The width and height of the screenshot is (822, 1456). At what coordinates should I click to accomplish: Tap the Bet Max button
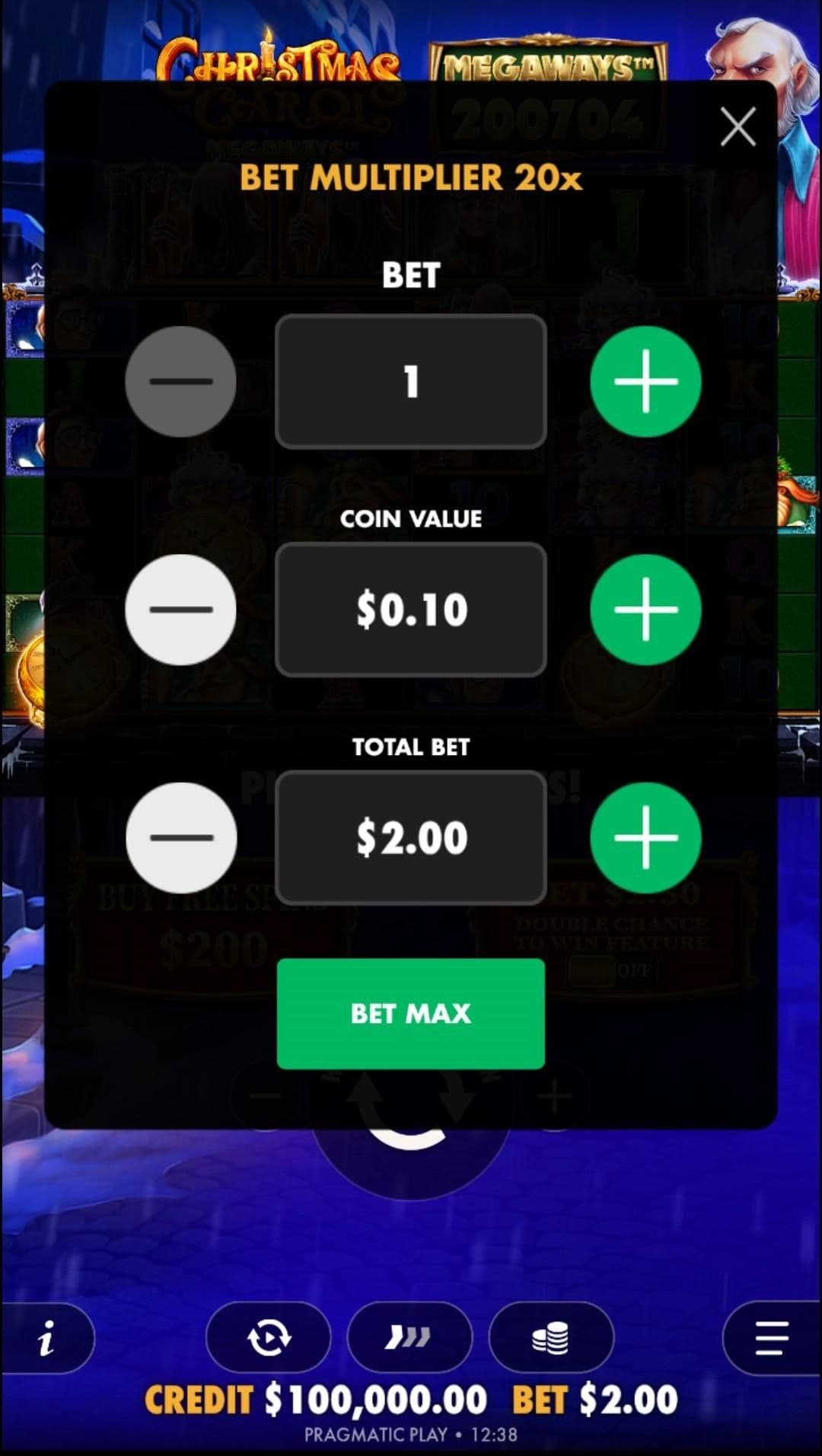coord(410,1013)
